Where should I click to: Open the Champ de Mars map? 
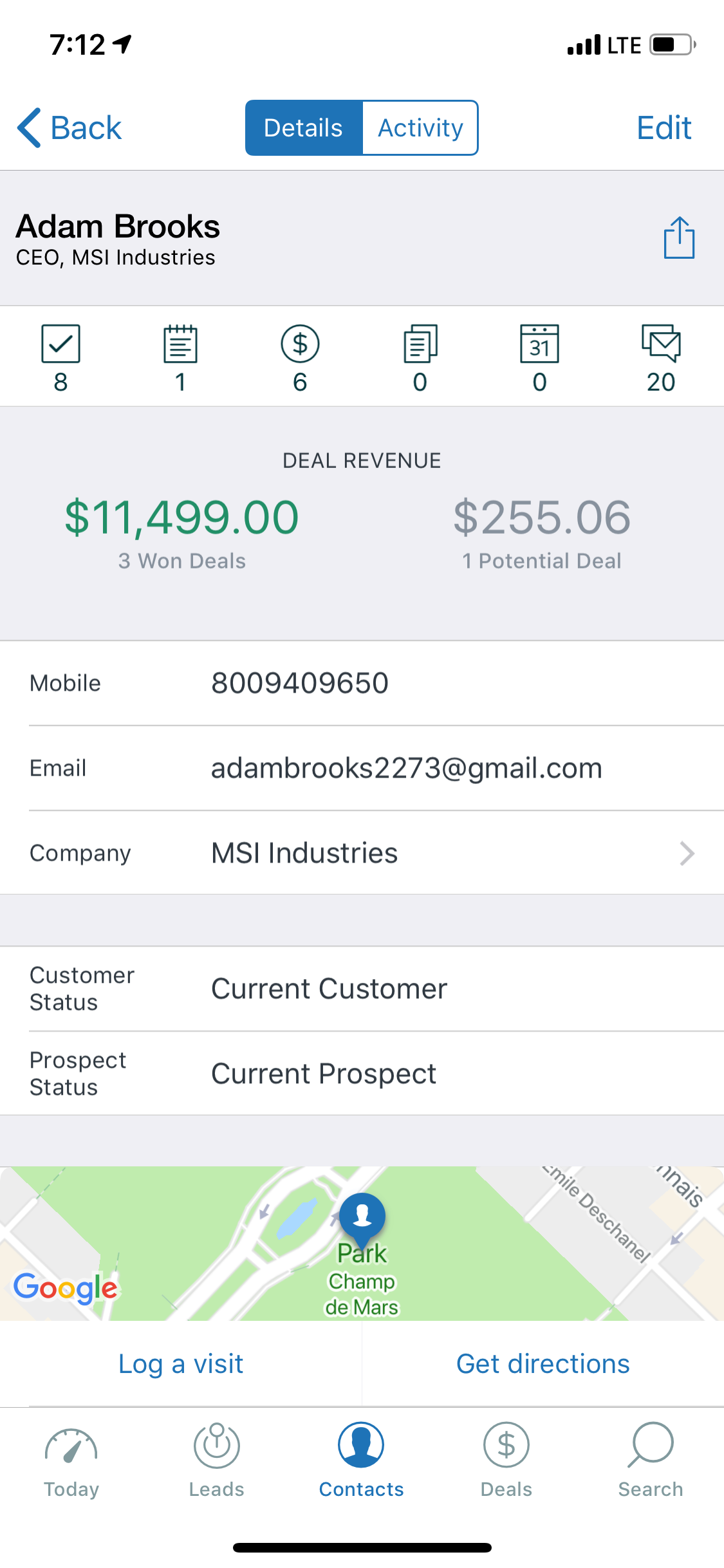click(362, 1244)
